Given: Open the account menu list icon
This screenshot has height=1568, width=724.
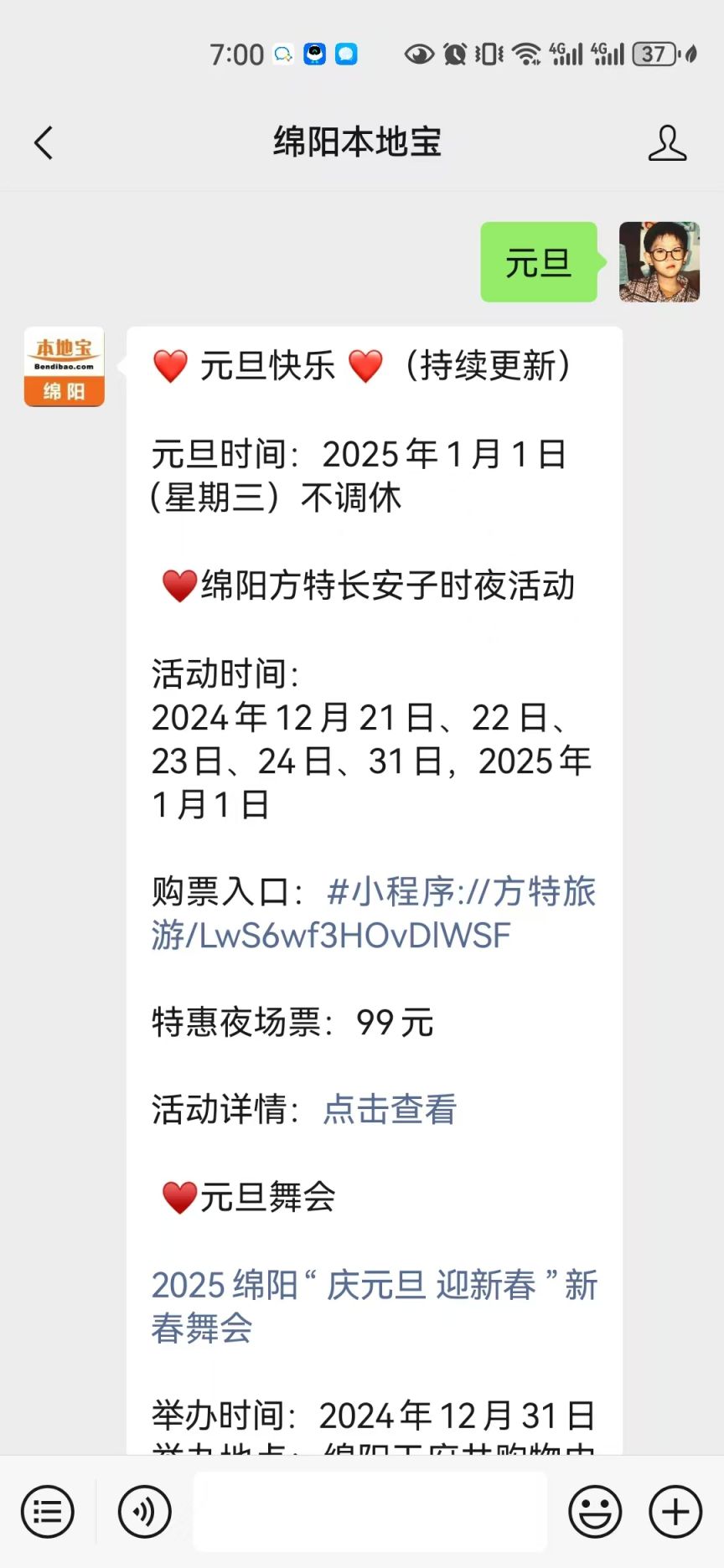Looking at the screenshot, I should pos(48,1512).
